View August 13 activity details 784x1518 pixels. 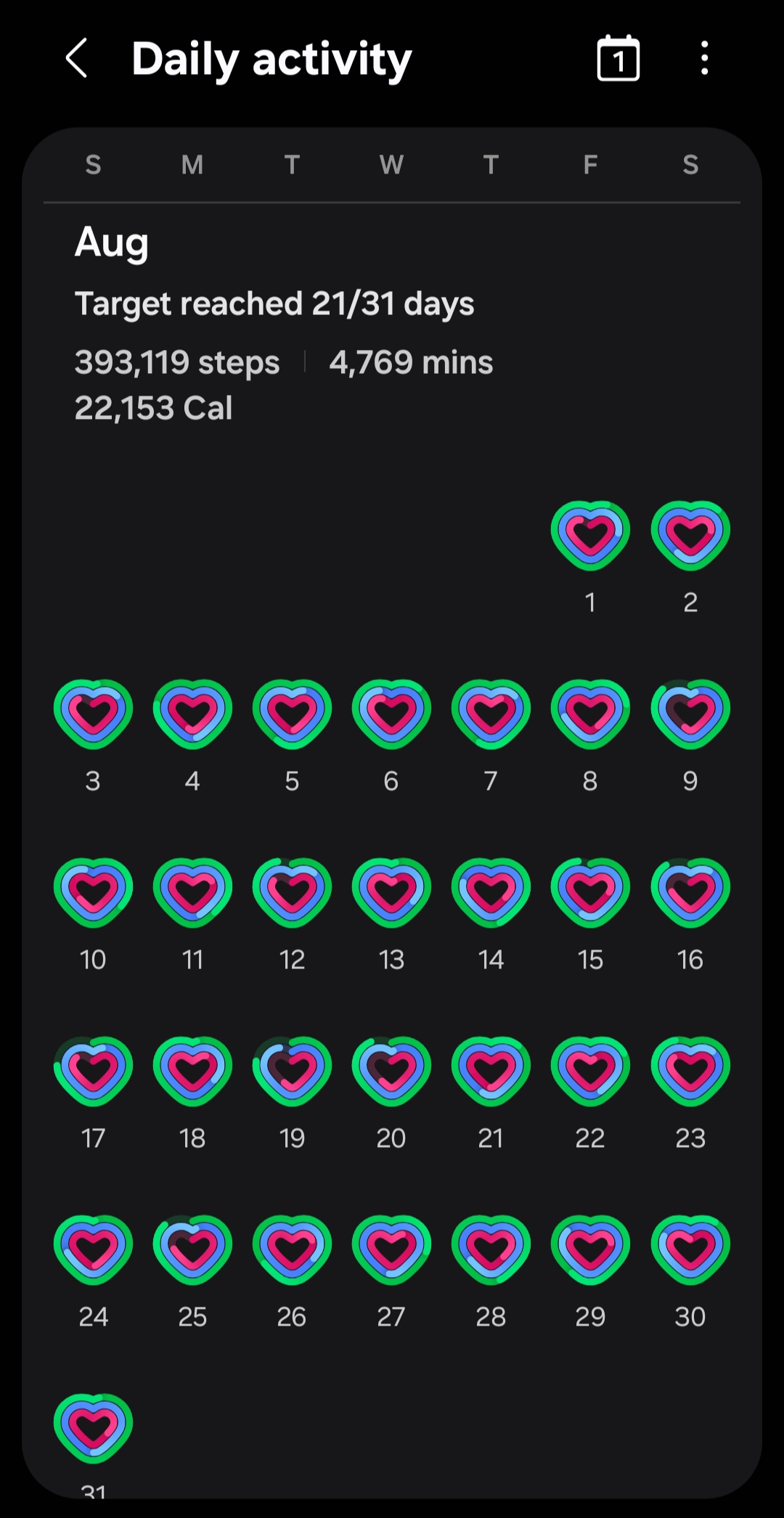(391, 893)
